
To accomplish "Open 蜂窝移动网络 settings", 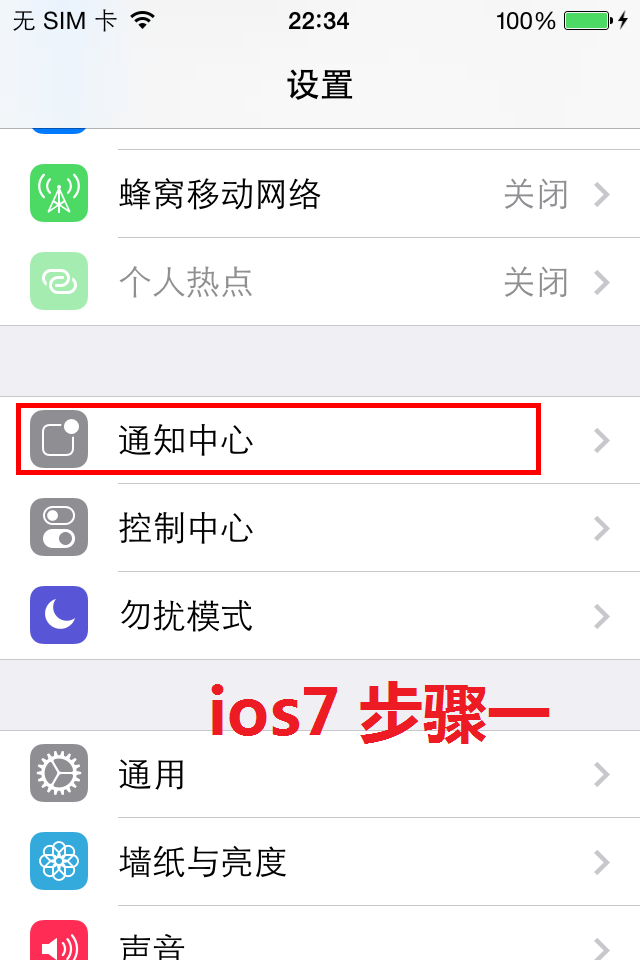I will (x=320, y=193).
